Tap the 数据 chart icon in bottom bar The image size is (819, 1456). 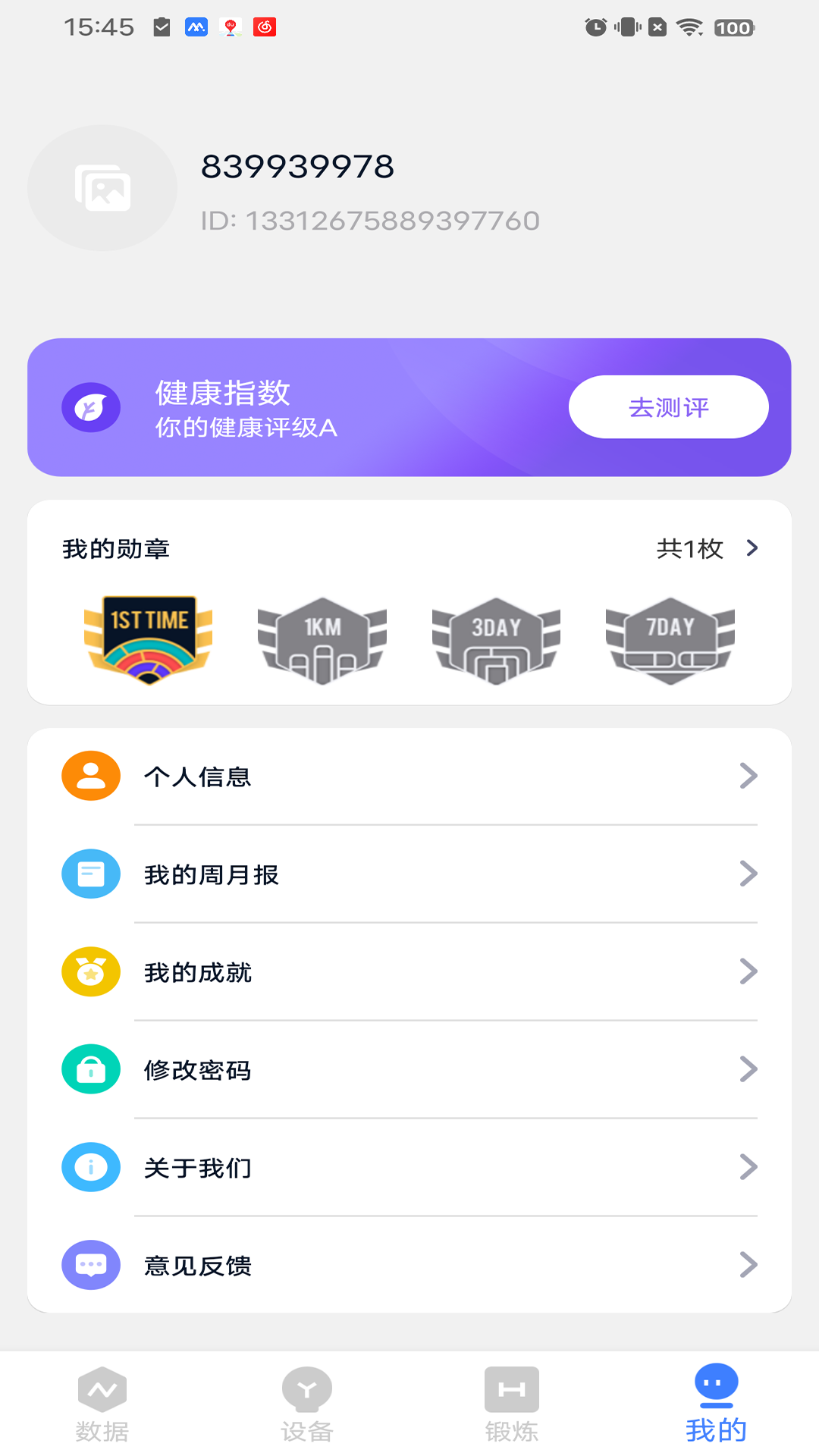pos(102,1388)
